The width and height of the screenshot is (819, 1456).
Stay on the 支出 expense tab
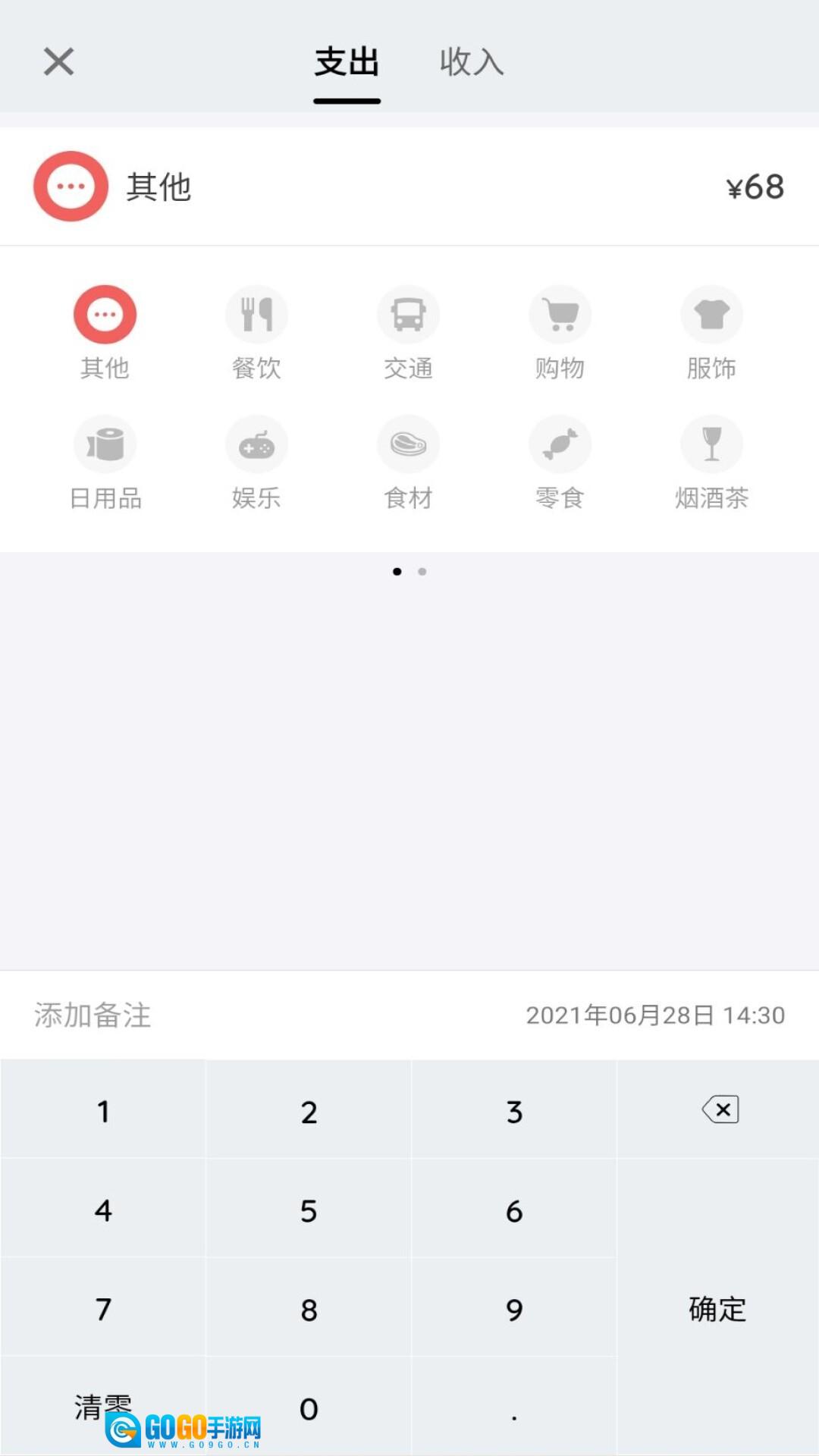point(346,63)
